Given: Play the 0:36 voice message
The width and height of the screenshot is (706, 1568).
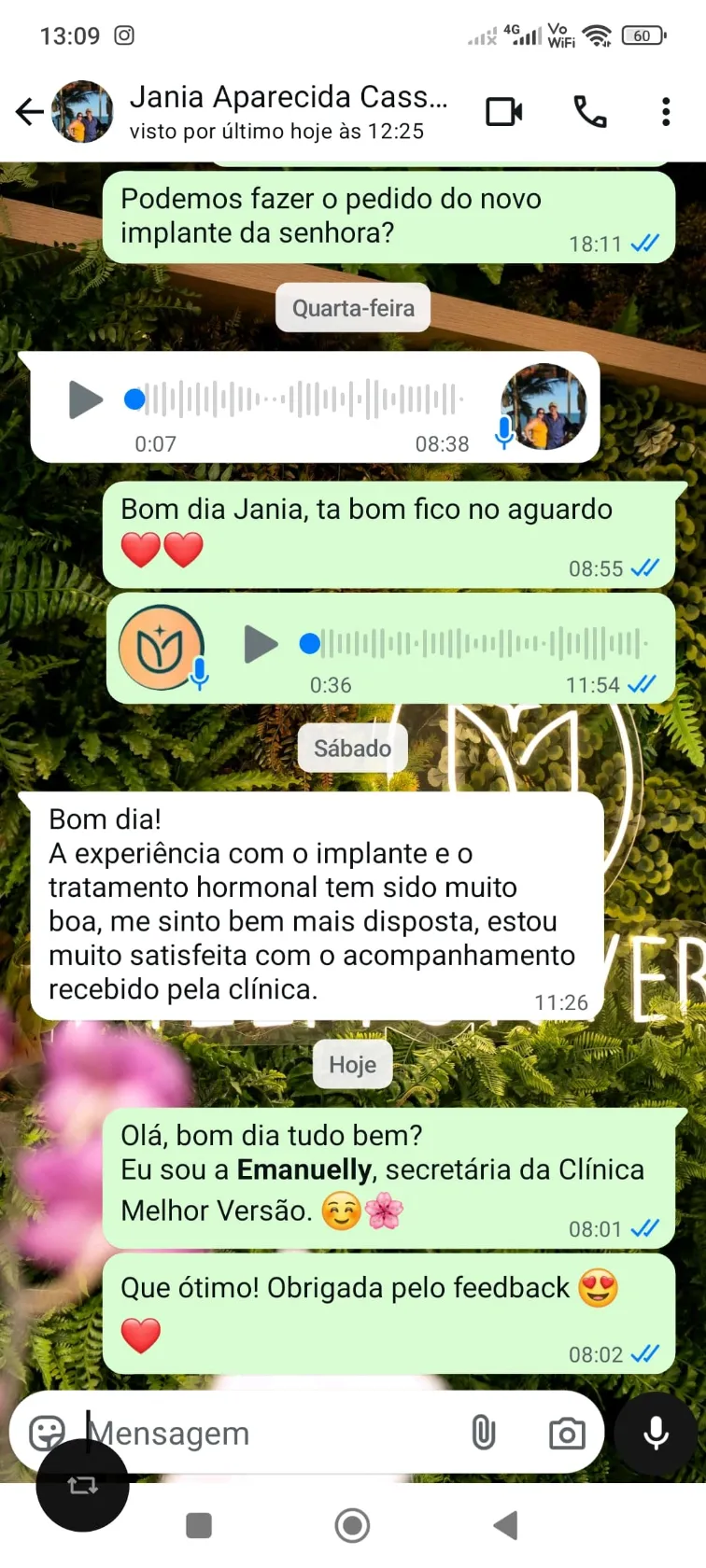Looking at the screenshot, I should pyautogui.click(x=260, y=644).
